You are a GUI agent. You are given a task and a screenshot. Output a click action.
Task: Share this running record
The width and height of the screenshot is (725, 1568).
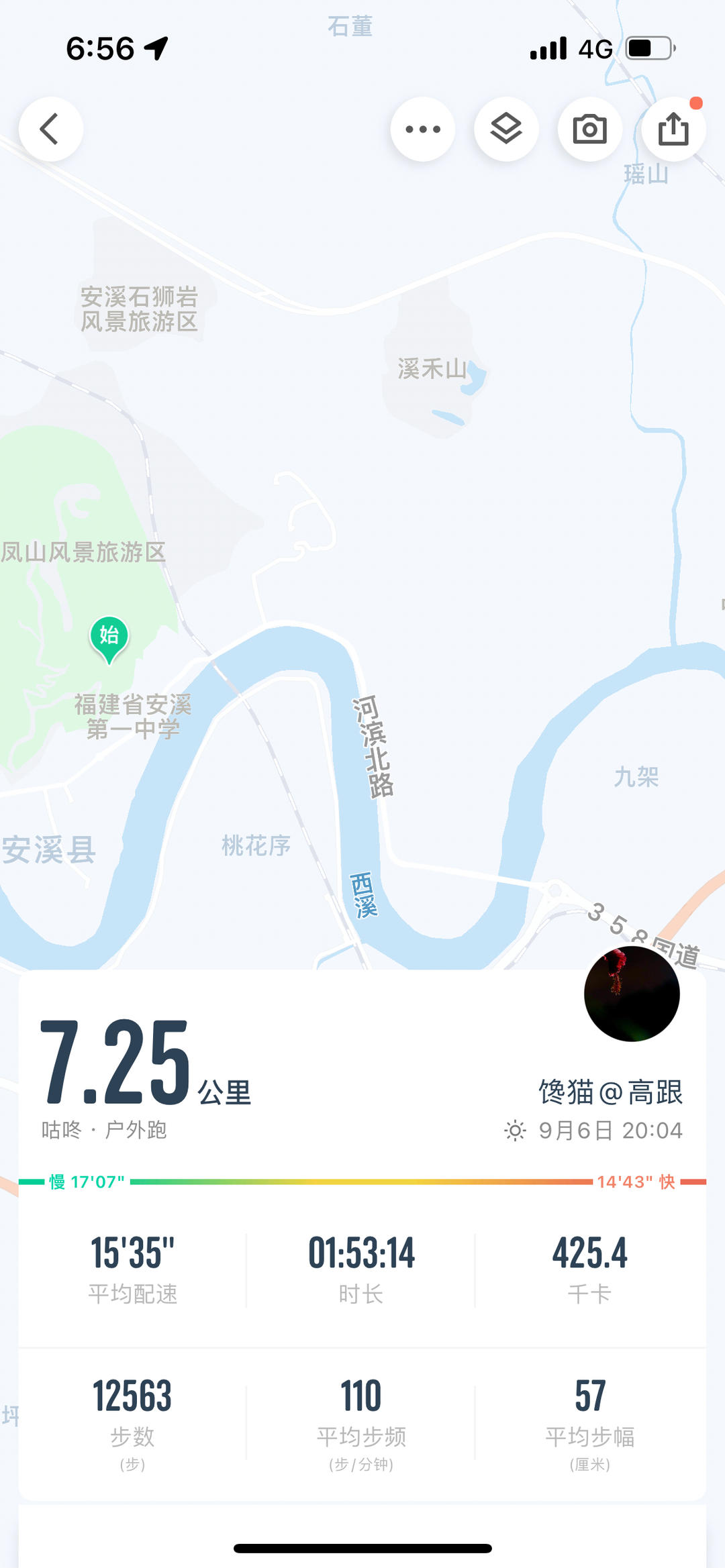coord(673,129)
